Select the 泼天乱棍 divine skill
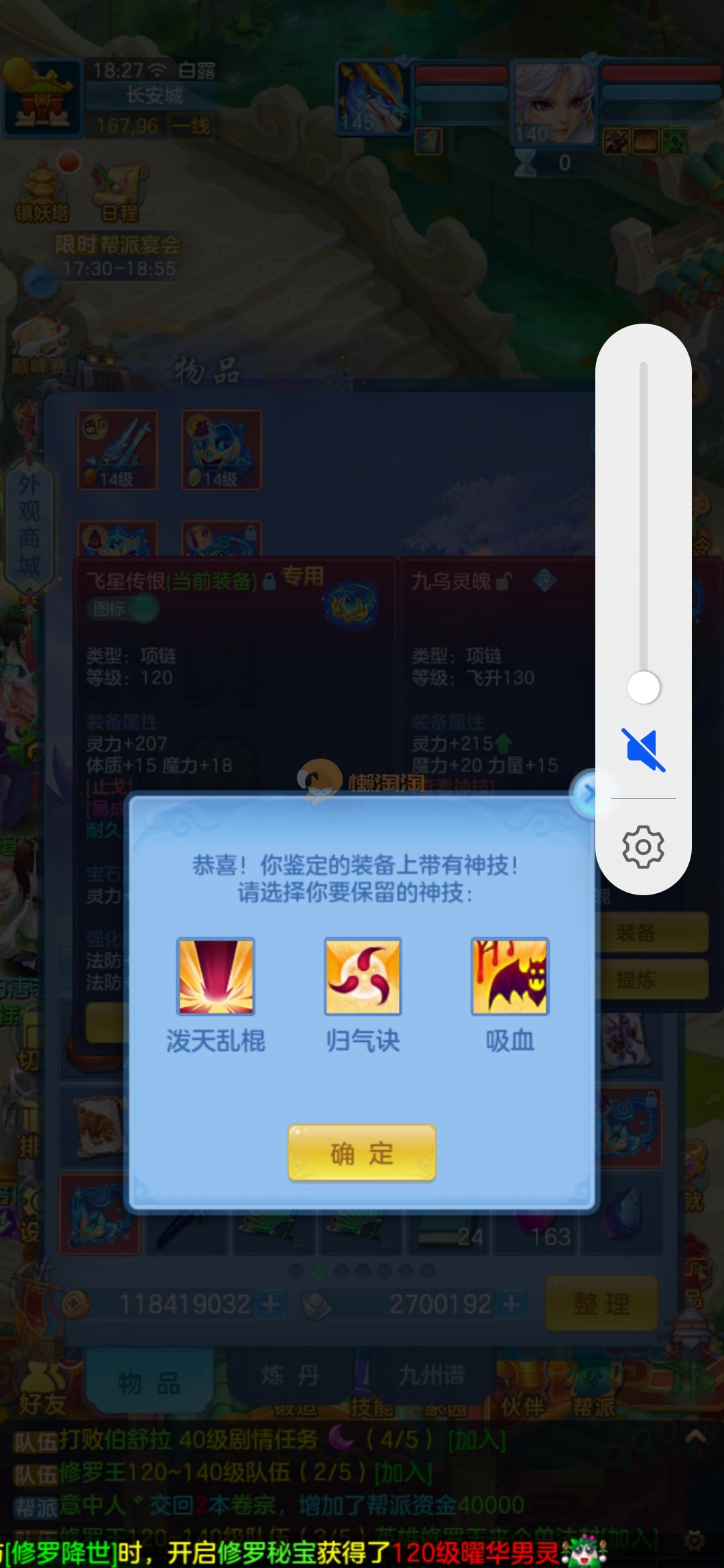724x1568 pixels. [x=215, y=976]
